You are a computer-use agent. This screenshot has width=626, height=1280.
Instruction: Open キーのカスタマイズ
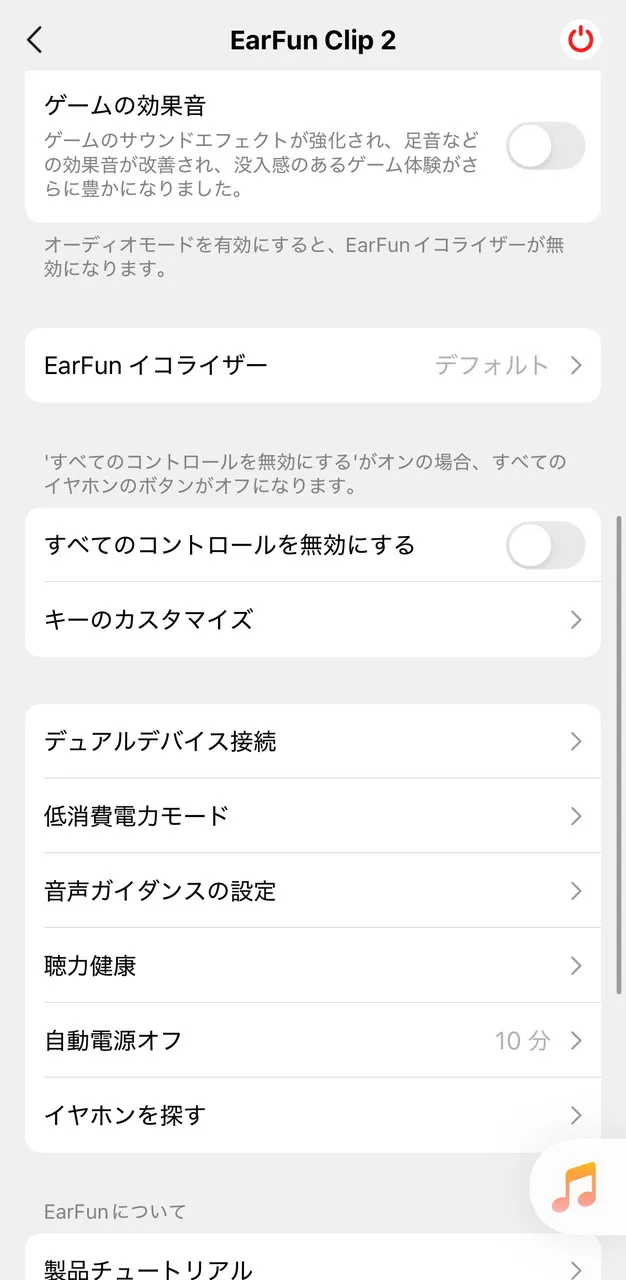pyautogui.click(x=312, y=620)
